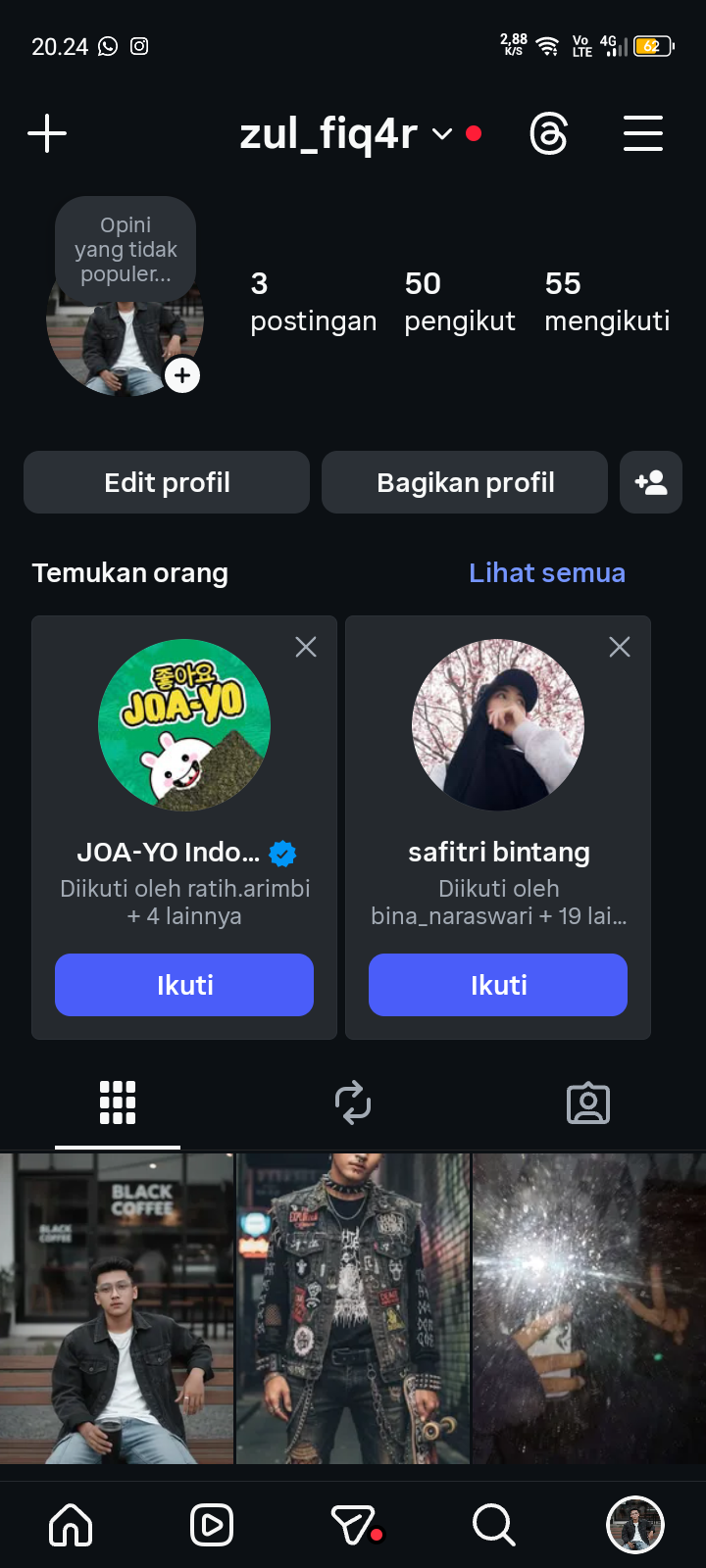The width and height of the screenshot is (706, 1568).
Task: Switch to the reposts tab
Action: 353,1102
